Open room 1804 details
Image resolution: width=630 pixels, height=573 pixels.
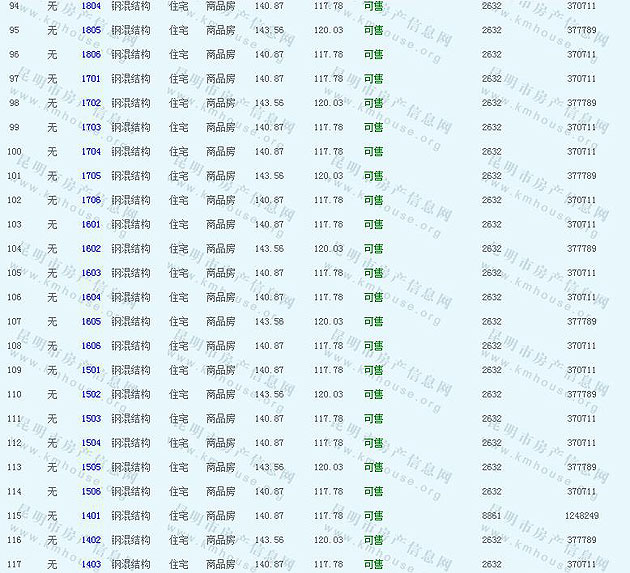(91, 6)
